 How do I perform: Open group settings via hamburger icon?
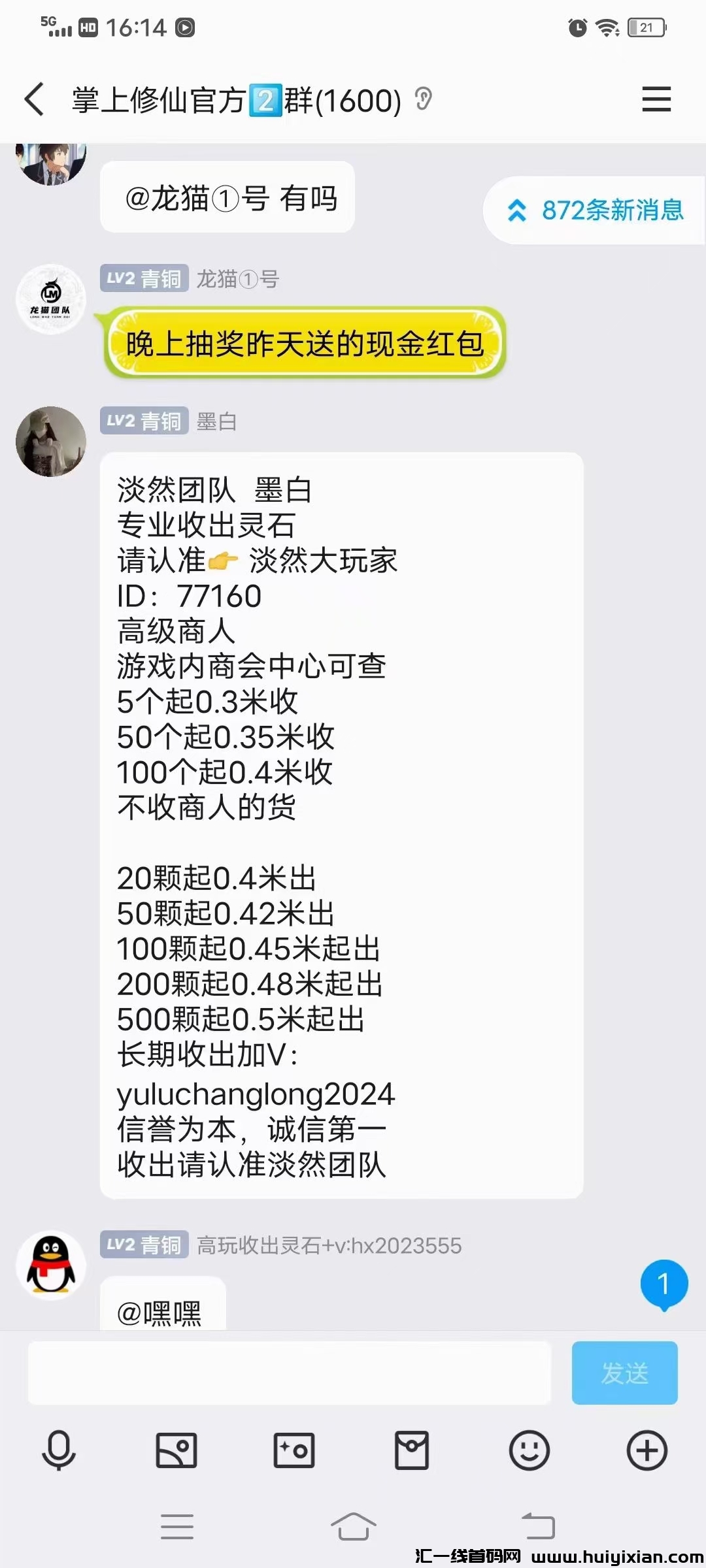(656, 99)
